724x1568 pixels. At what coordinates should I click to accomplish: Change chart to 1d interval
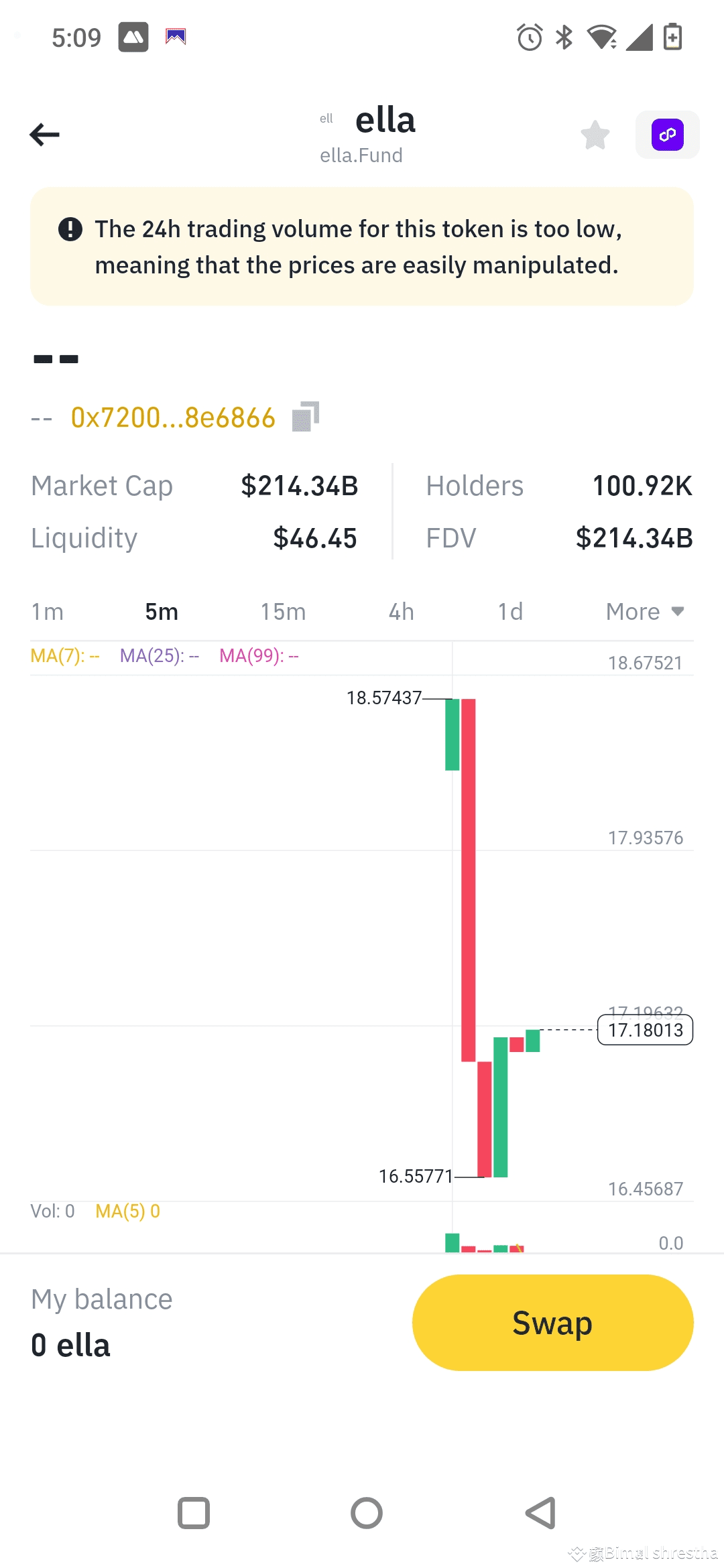tap(510, 611)
